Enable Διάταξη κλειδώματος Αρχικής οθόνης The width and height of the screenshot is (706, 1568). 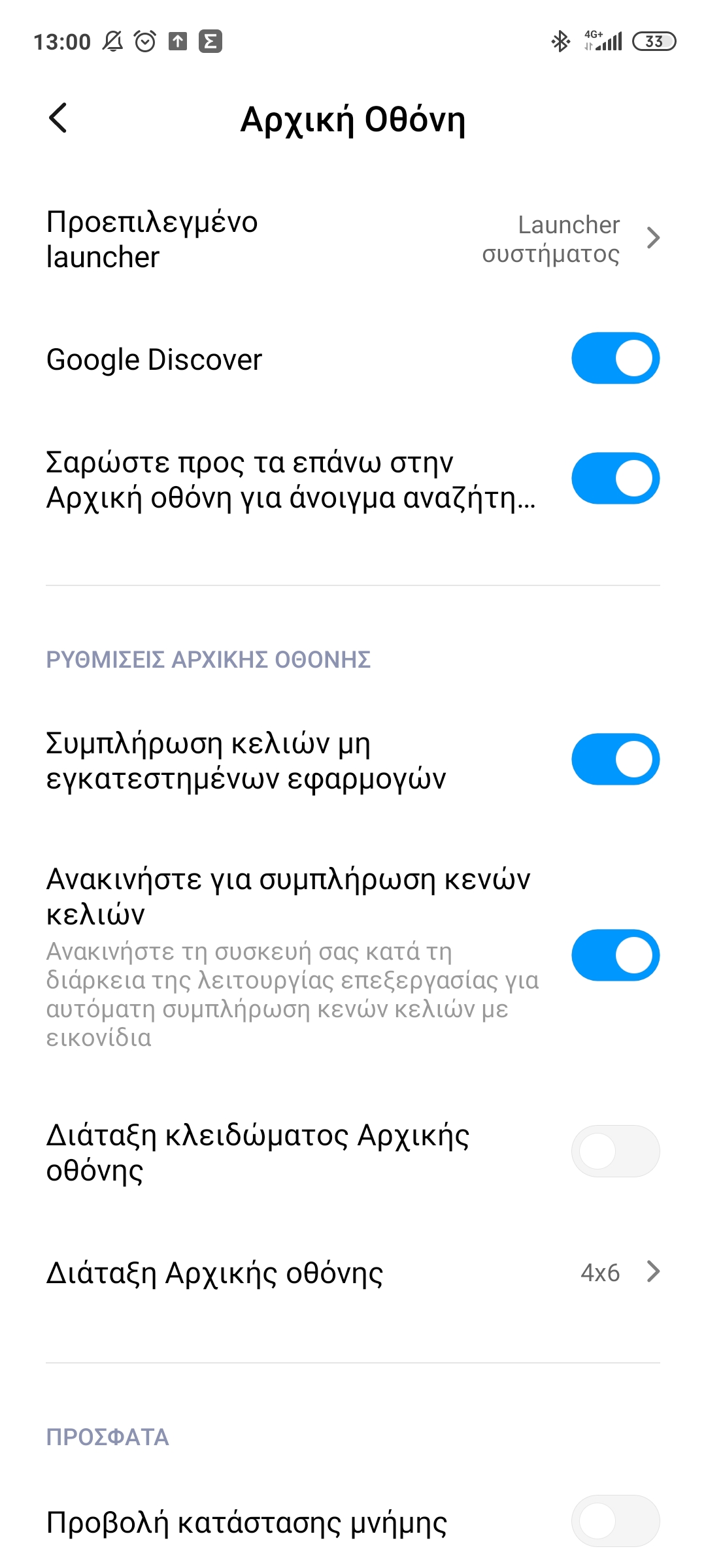pos(615,1152)
